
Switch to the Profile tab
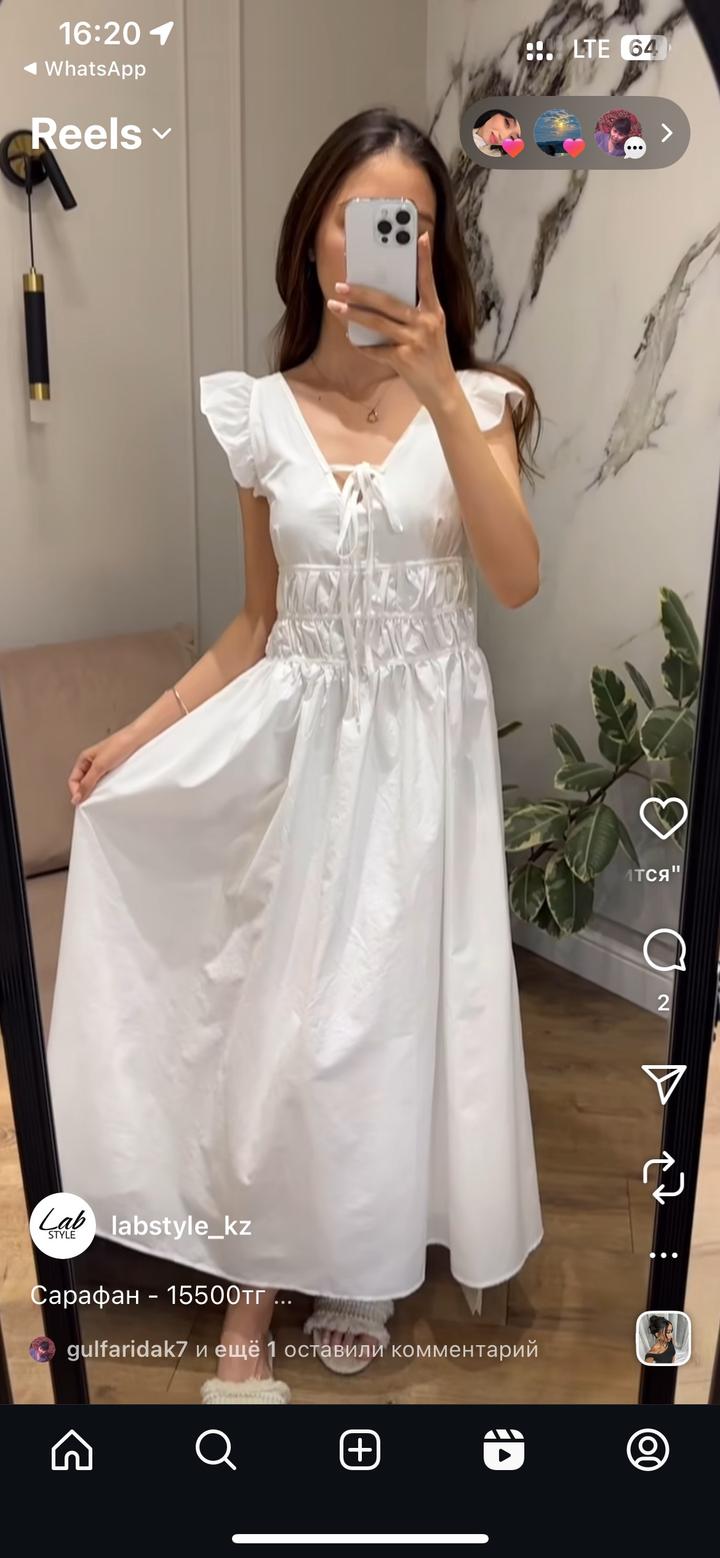(x=648, y=1450)
